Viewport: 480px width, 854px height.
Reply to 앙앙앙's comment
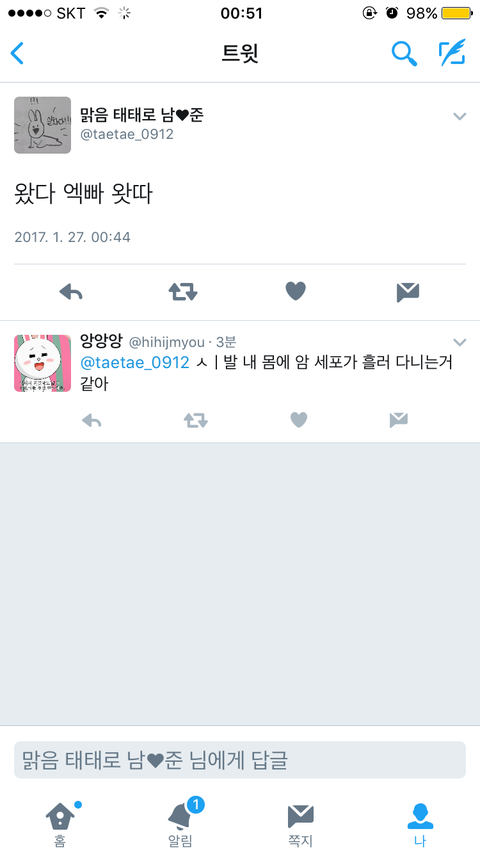pos(92,420)
